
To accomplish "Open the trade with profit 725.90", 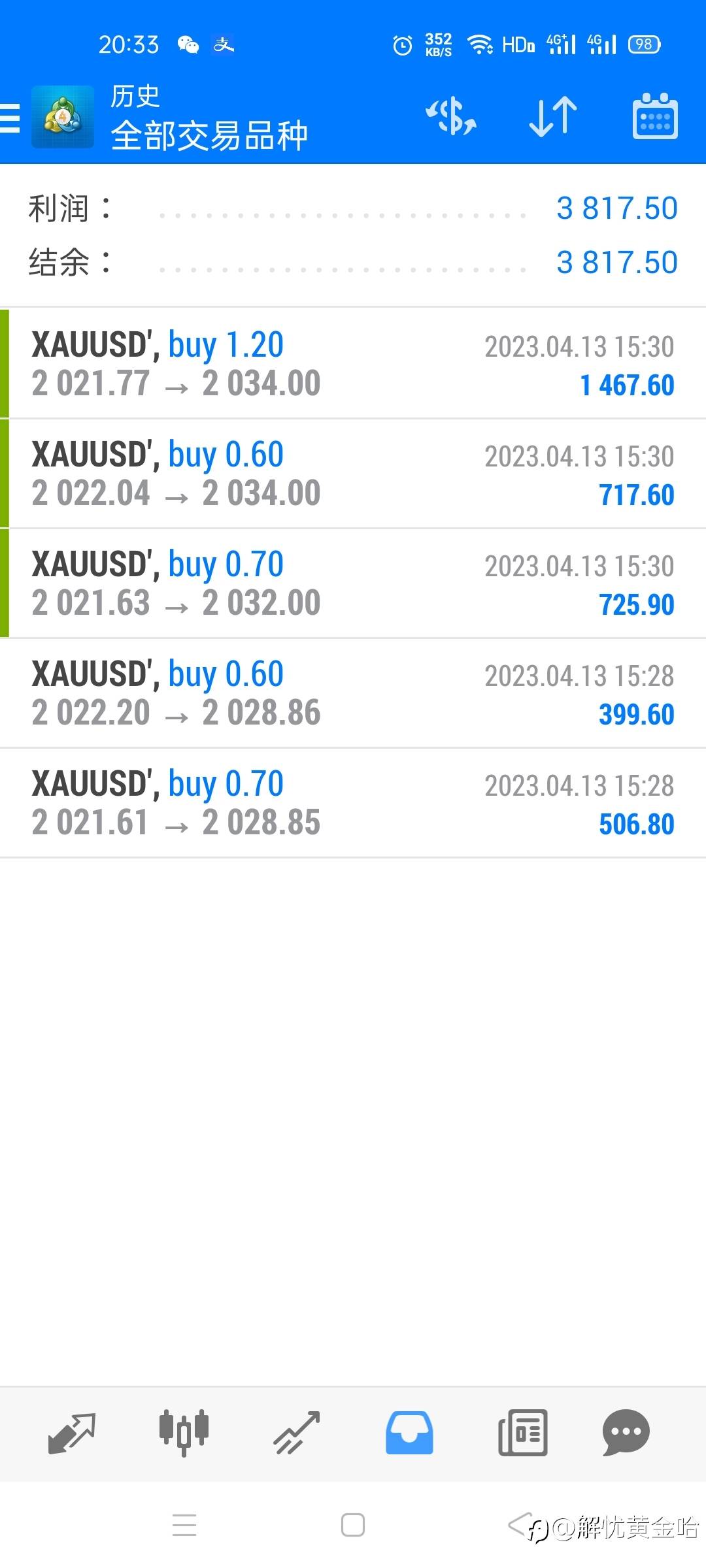I will click(x=353, y=583).
